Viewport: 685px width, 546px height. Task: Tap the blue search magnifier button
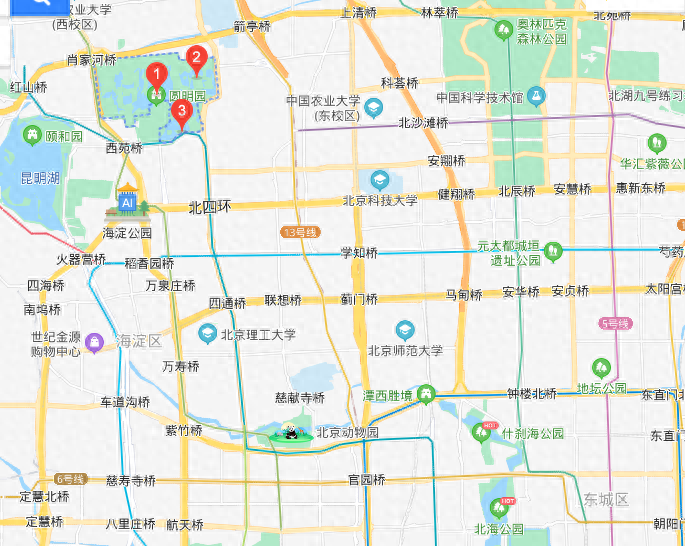tap(42, 3)
